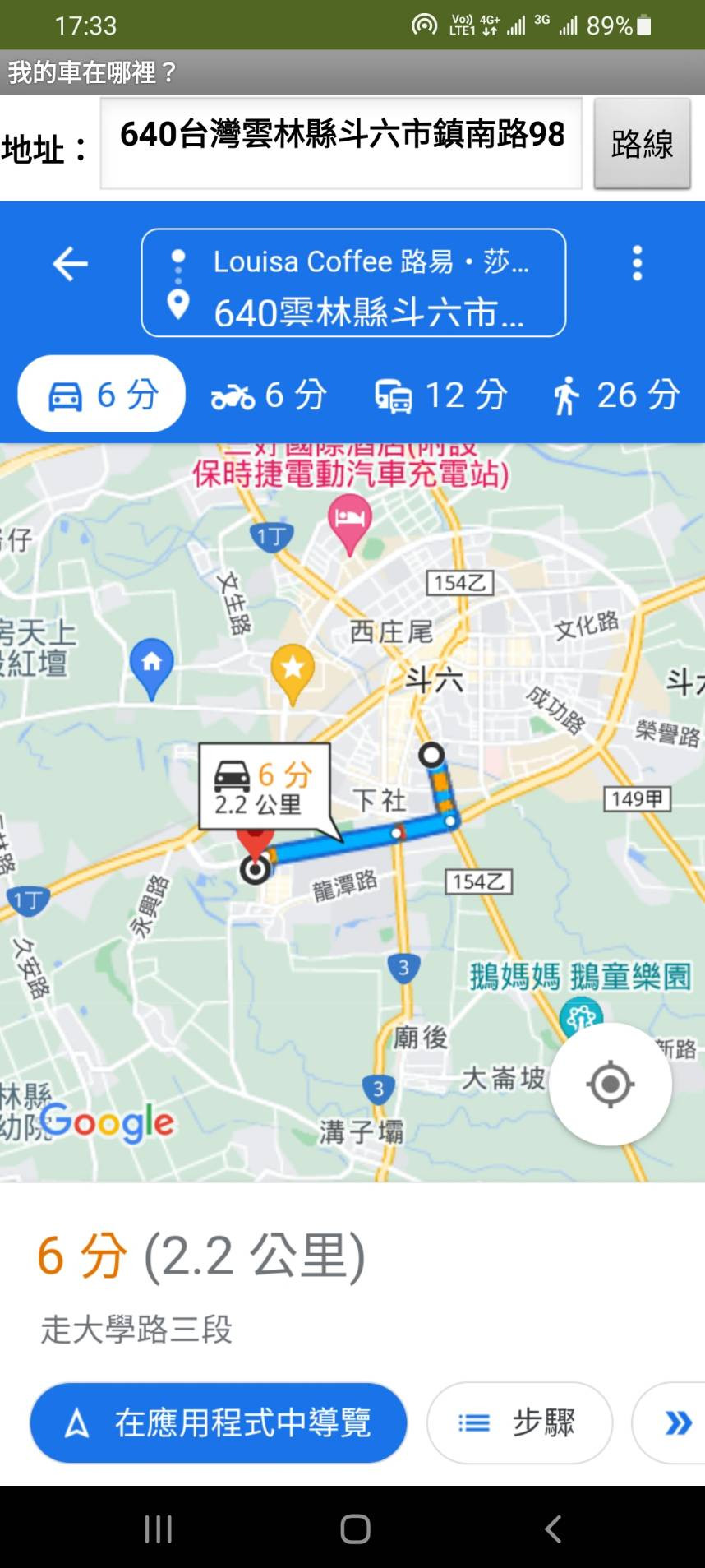Screen dimensions: 705x1568
Task: Edit the 地址 address text field
Action: coord(341,144)
